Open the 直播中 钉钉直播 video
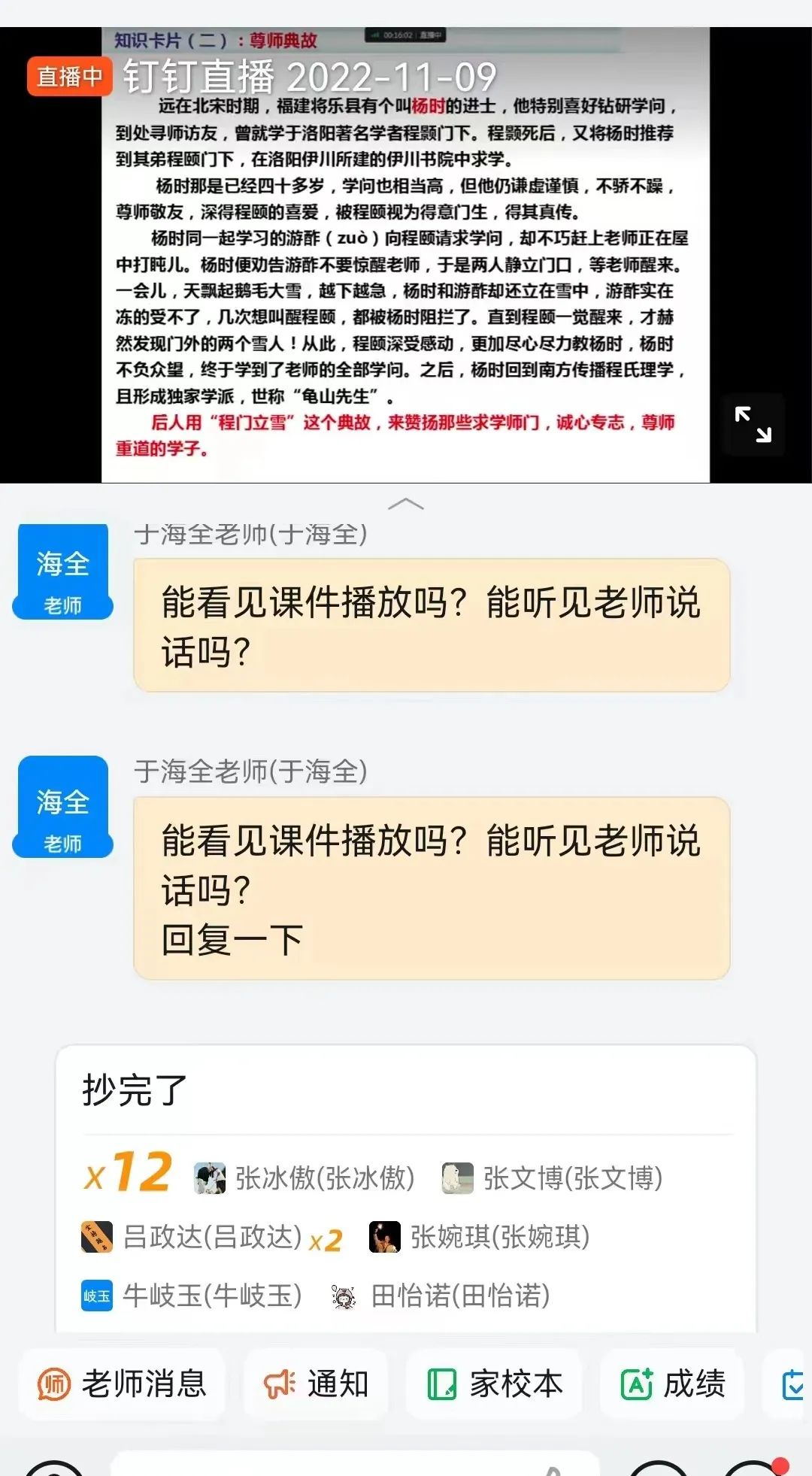812x1476 pixels. [x=405, y=256]
